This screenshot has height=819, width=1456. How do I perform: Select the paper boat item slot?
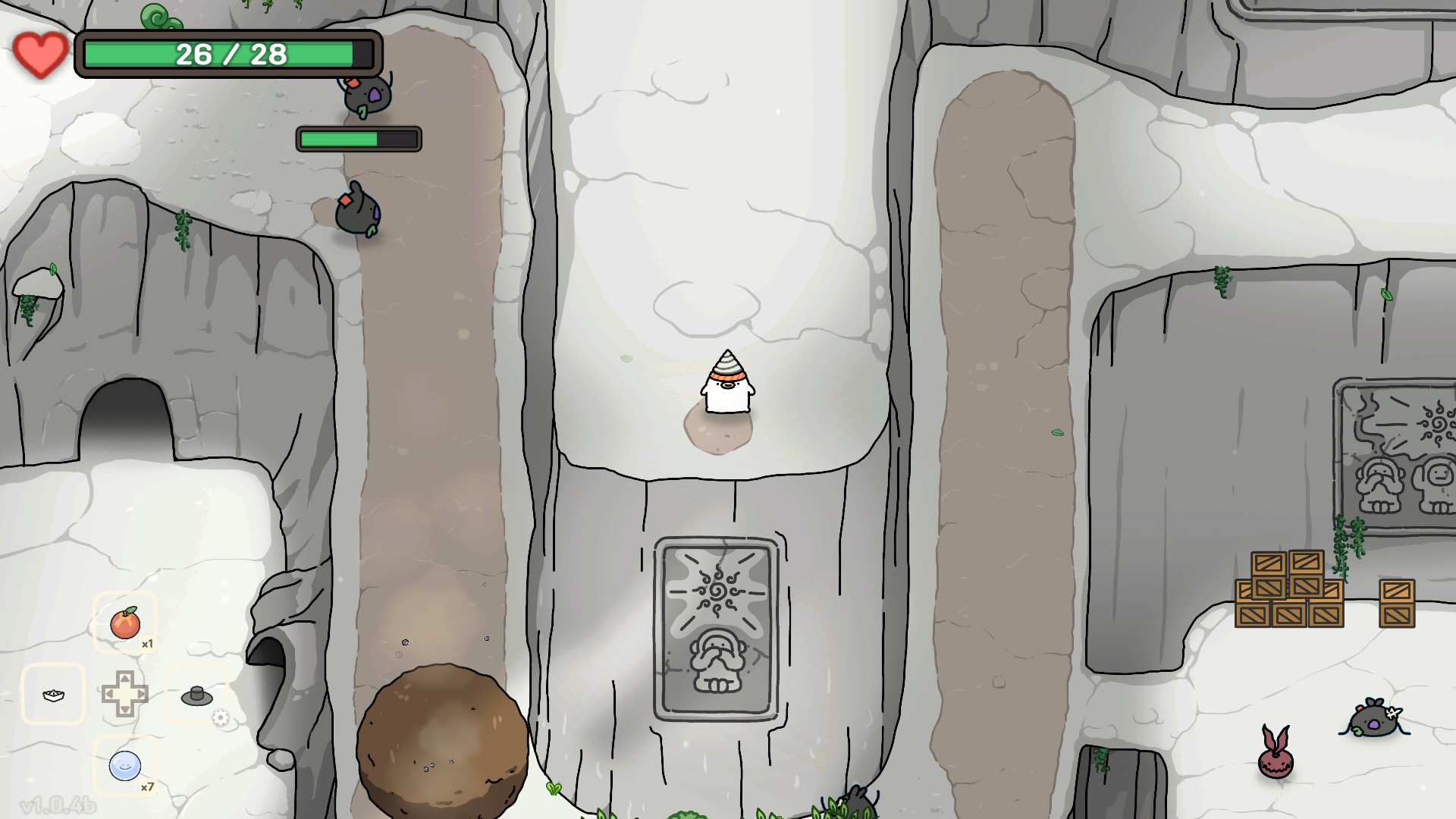coord(53,694)
